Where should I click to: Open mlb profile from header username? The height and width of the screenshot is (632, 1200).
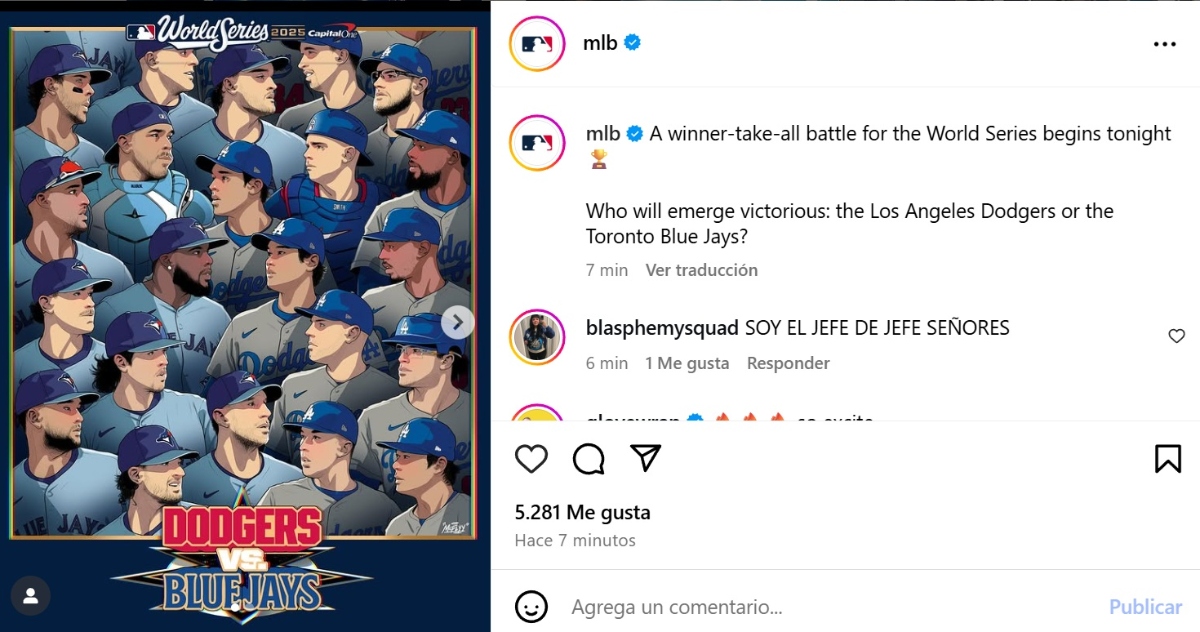(600, 43)
